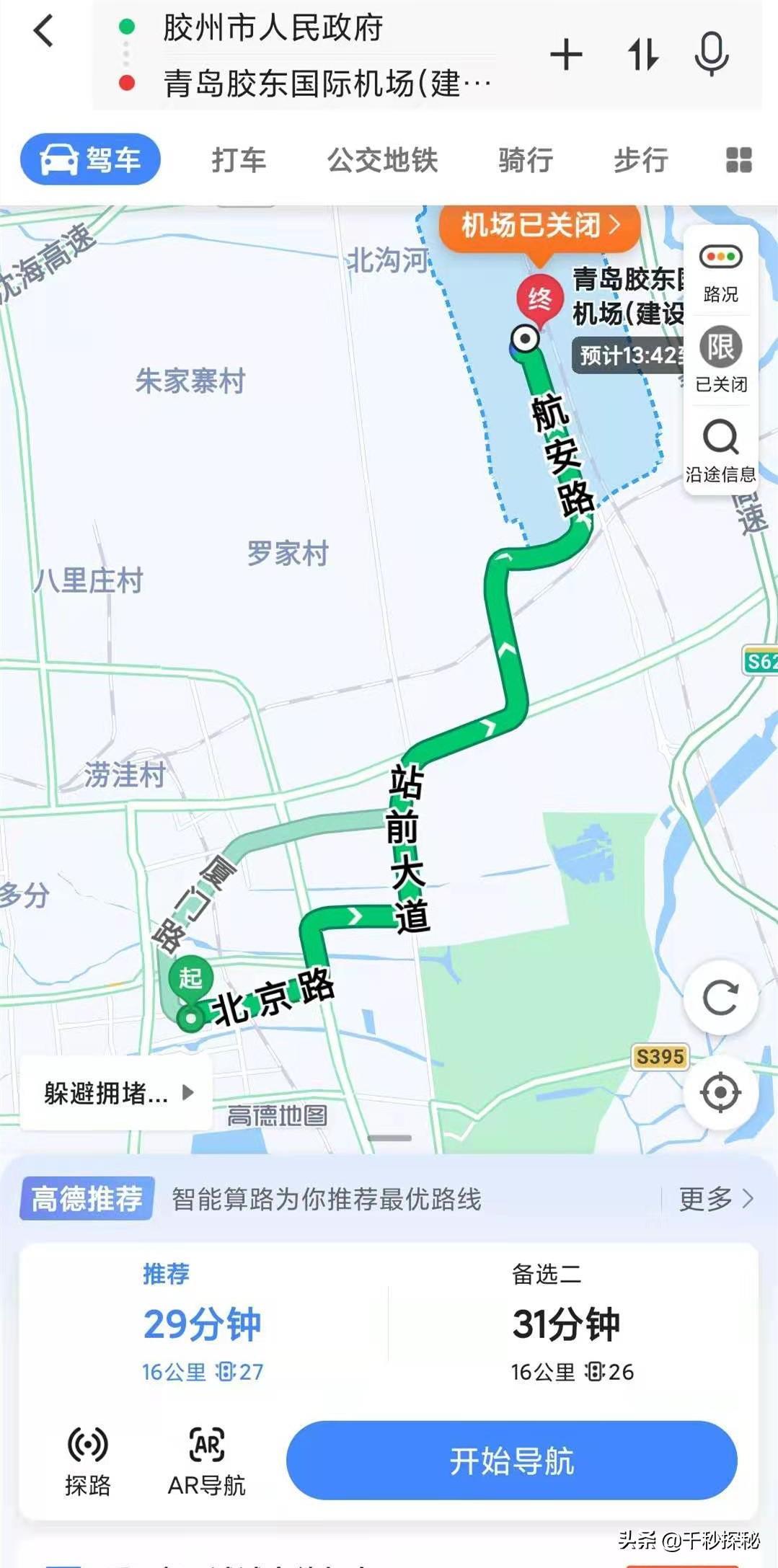The width and height of the screenshot is (778, 1568).
Task: Edit the starting point 胶州市人民政府
Action: [273, 28]
